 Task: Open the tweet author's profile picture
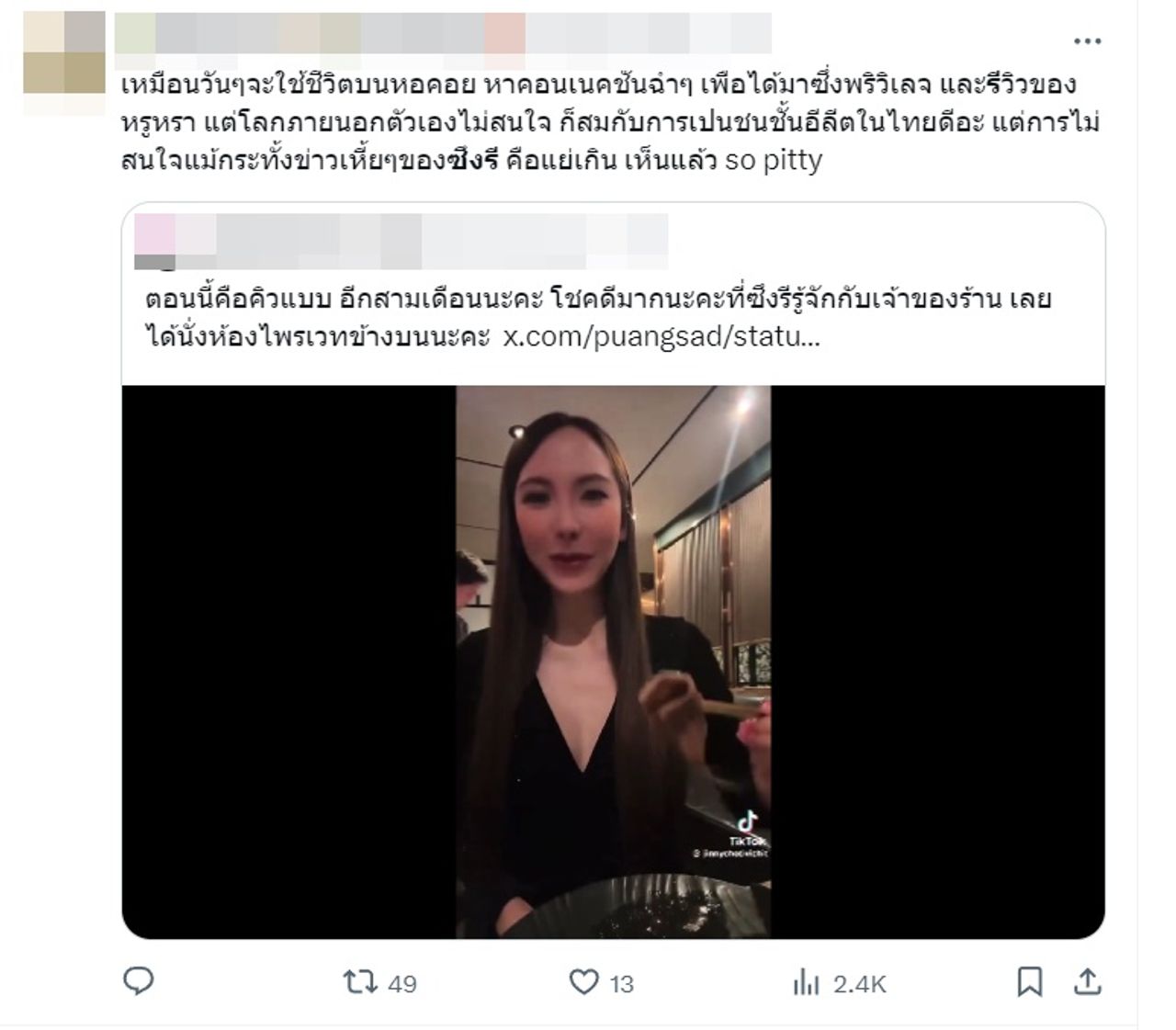tap(63, 52)
